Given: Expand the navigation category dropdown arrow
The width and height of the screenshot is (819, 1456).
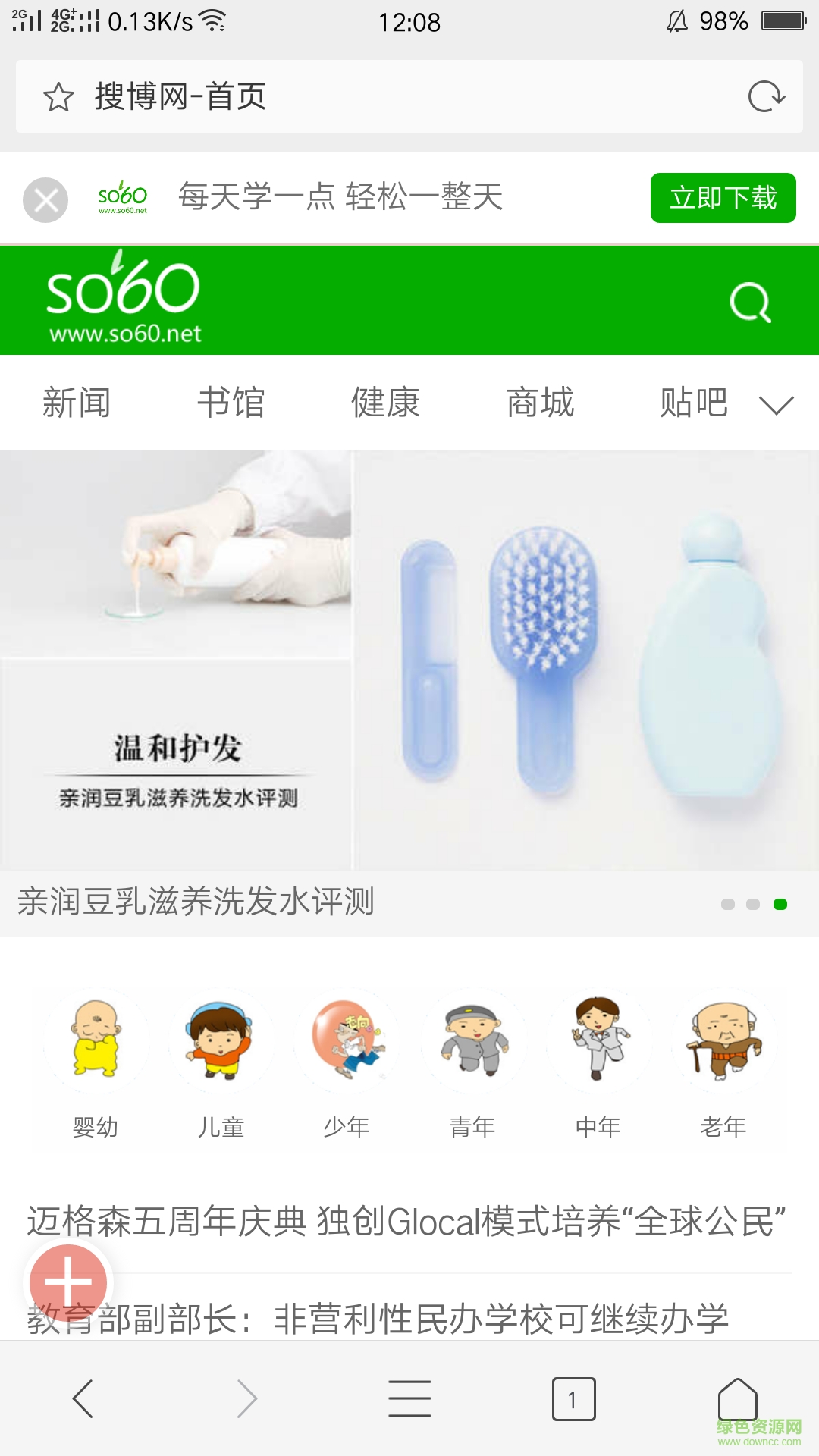Looking at the screenshot, I should (777, 404).
